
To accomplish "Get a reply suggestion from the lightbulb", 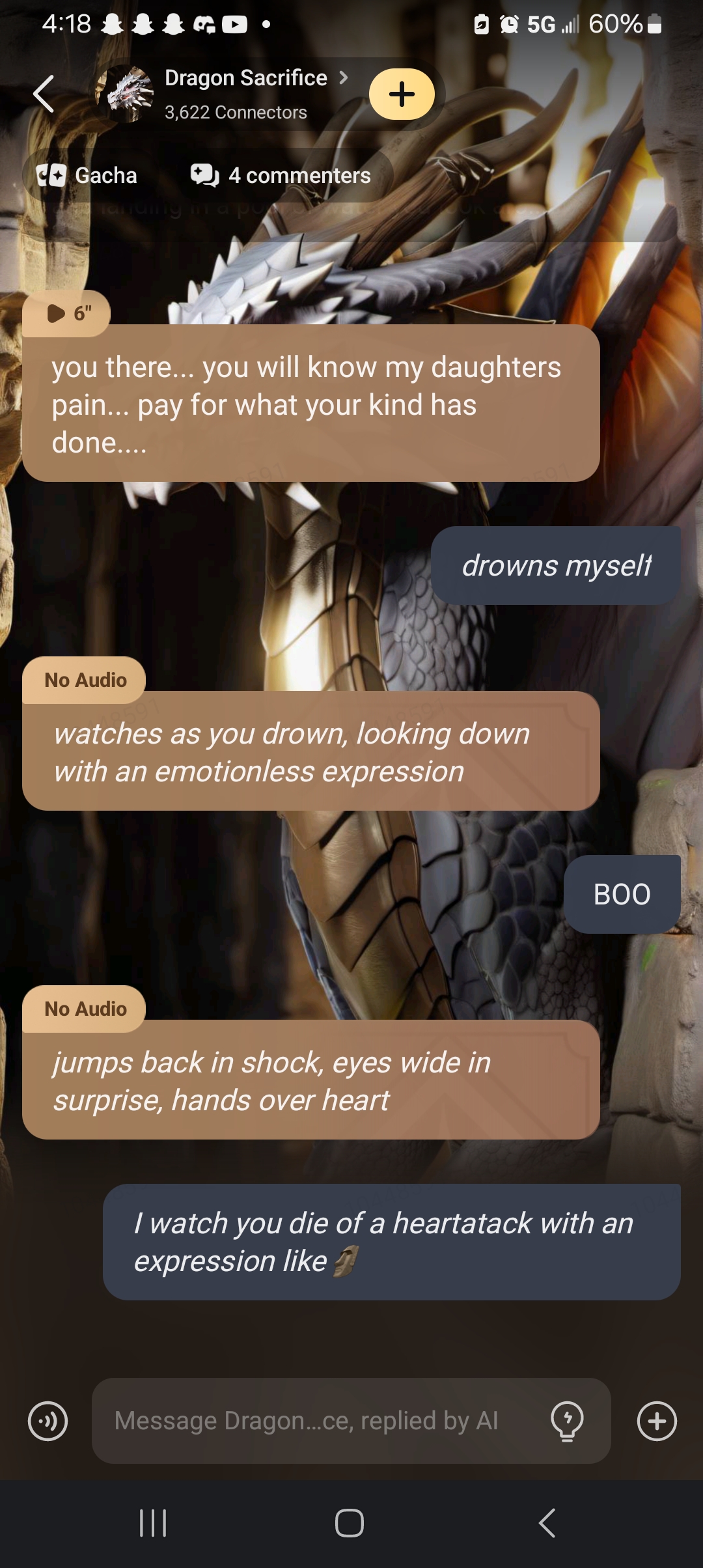I will pyautogui.click(x=567, y=1421).
